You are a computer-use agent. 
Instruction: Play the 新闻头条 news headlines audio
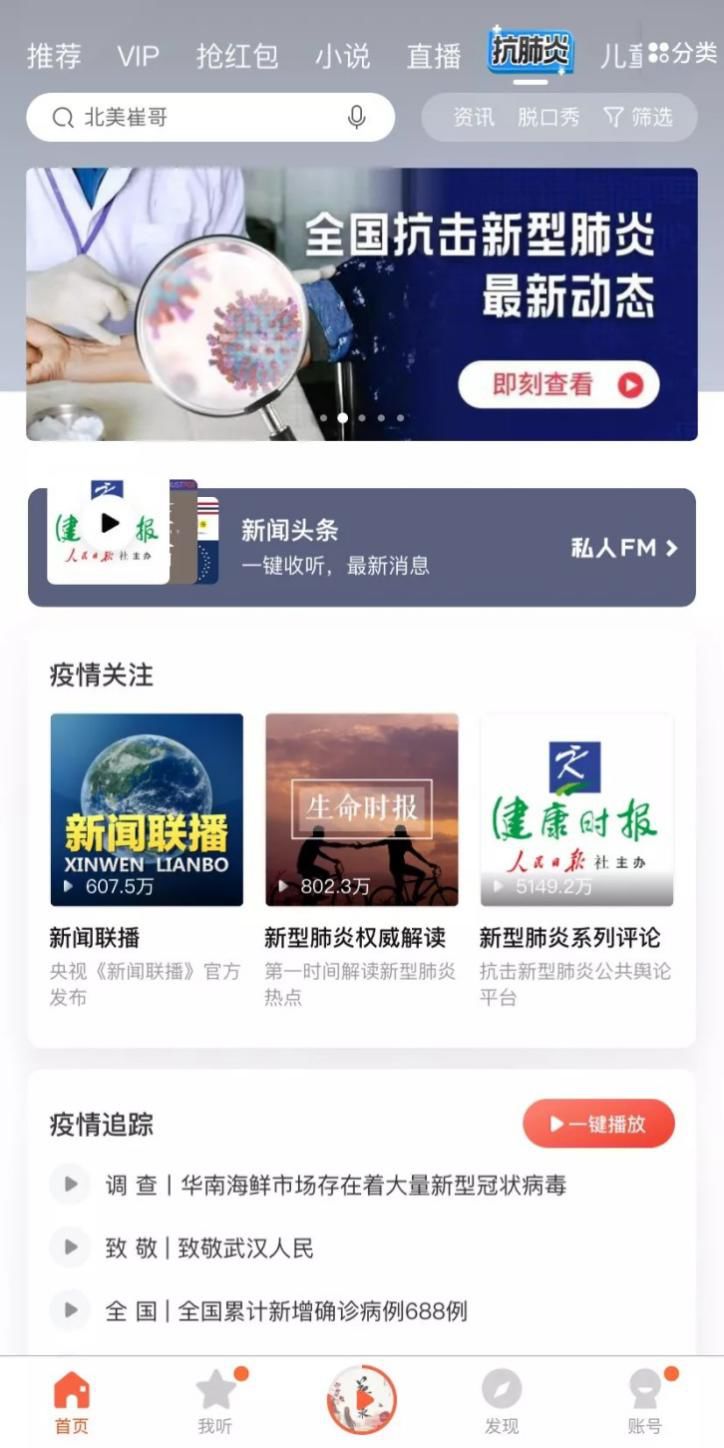(110, 524)
